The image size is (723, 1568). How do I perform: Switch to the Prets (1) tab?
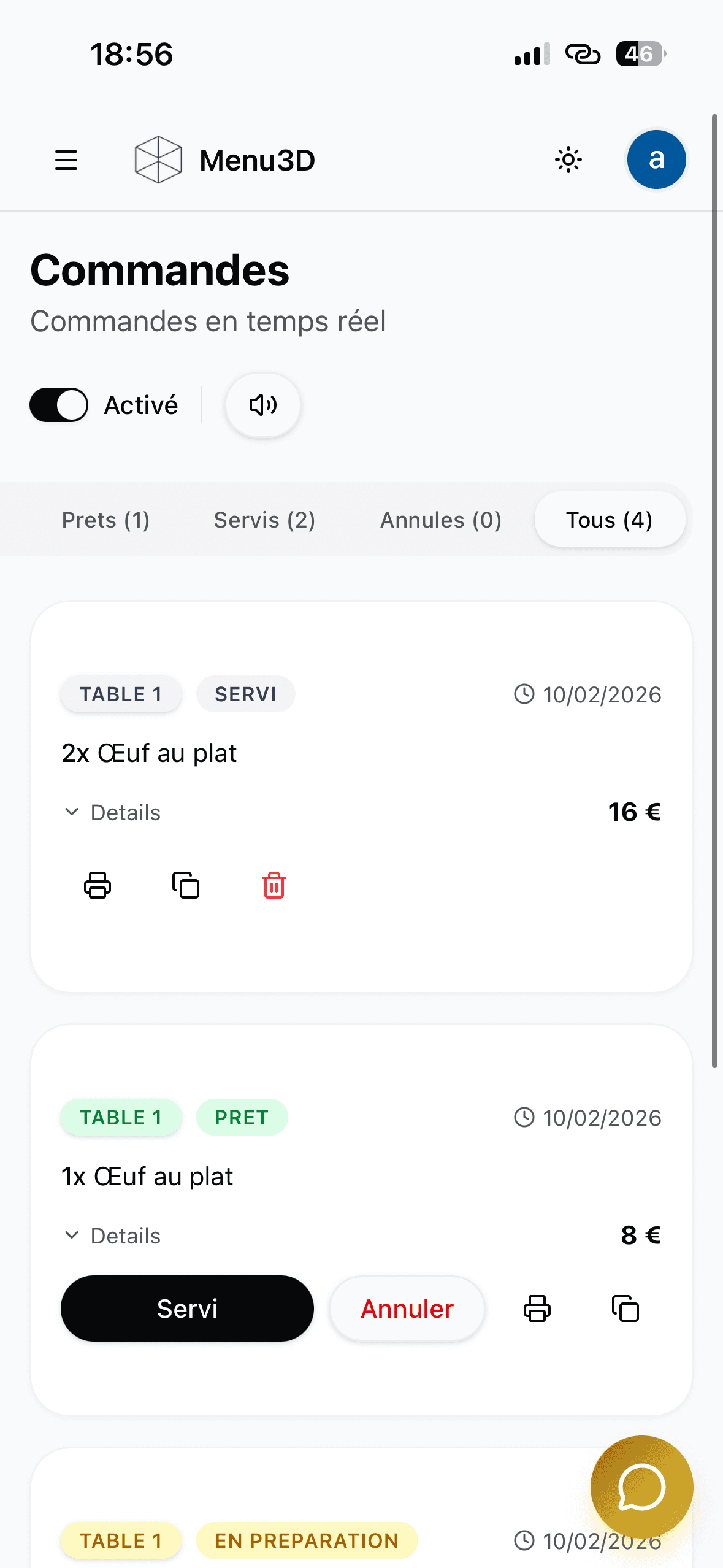(x=105, y=519)
